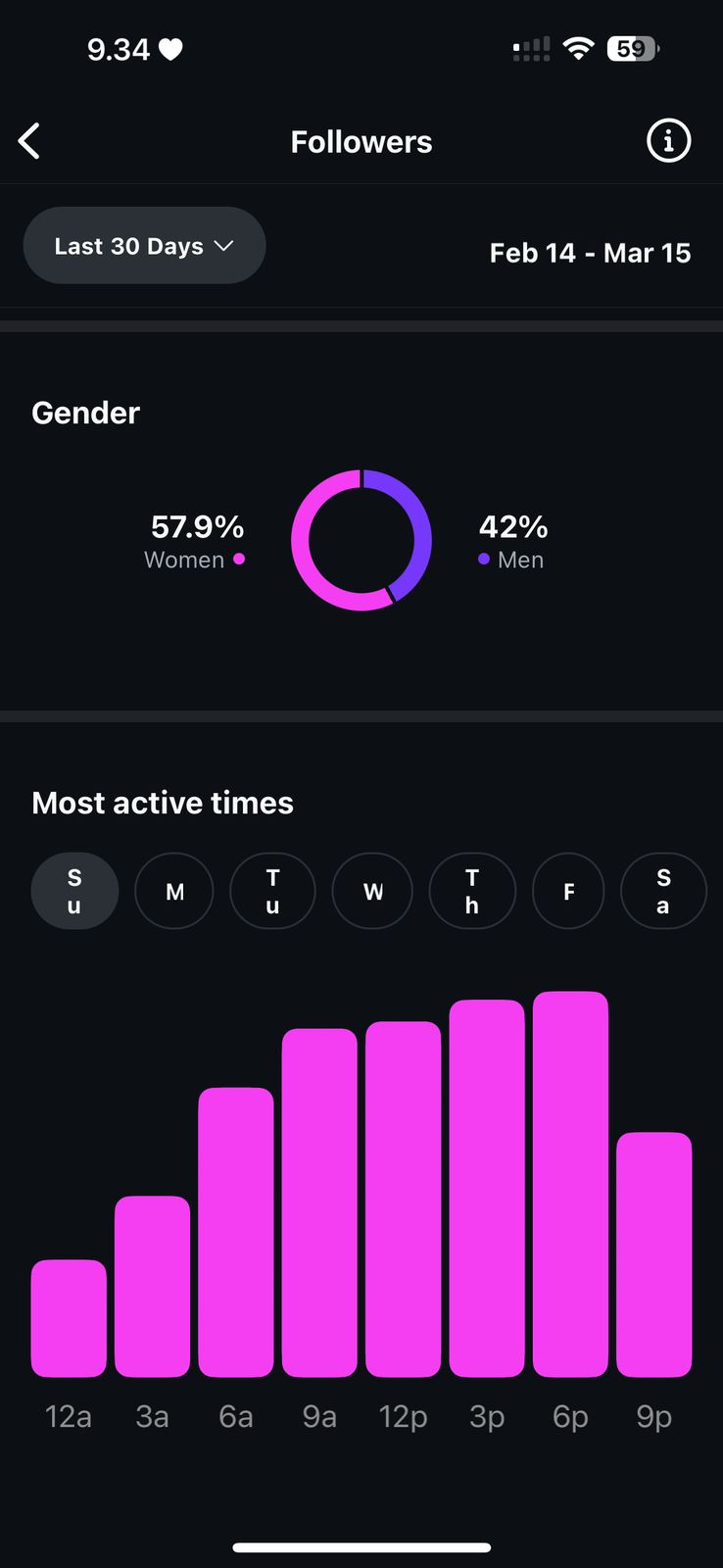Tap the 12a activity bar

tap(69, 1318)
